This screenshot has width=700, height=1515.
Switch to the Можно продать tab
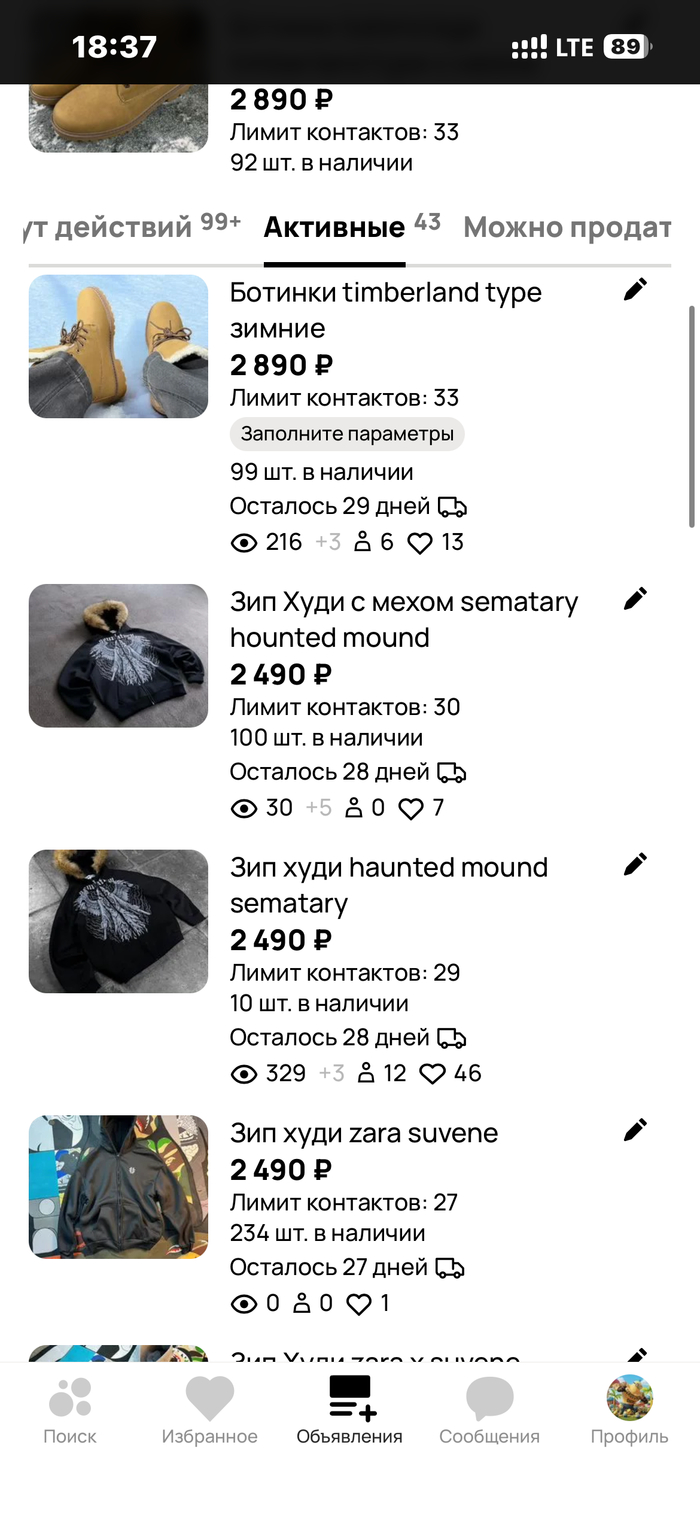[567, 227]
